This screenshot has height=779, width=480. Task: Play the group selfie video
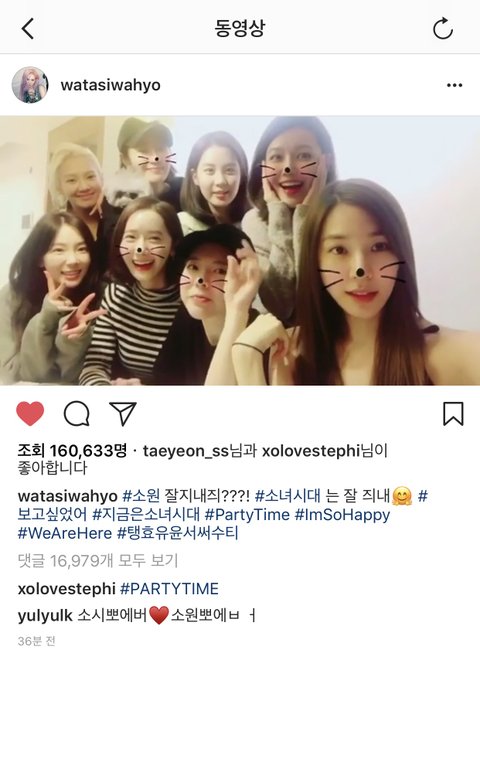(x=240, y=250)
